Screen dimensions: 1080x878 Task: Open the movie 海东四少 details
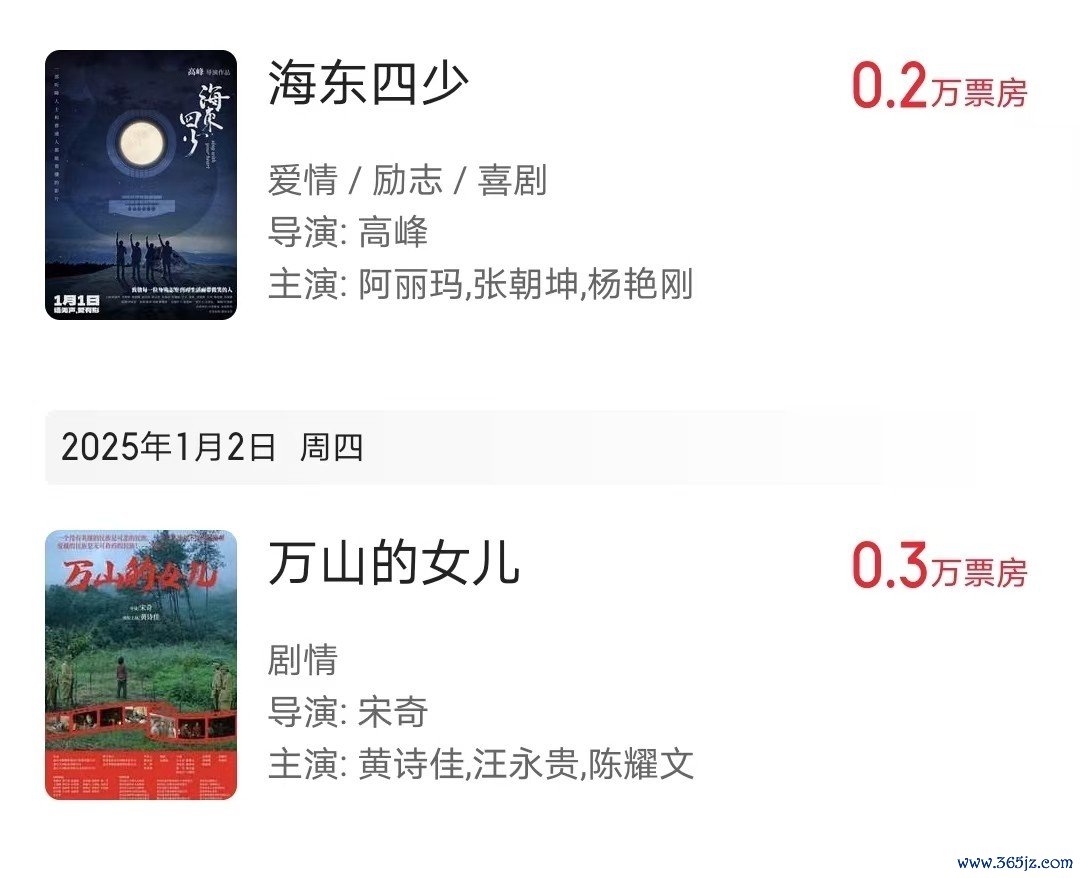pyautogui.click(x=368, y=85)
